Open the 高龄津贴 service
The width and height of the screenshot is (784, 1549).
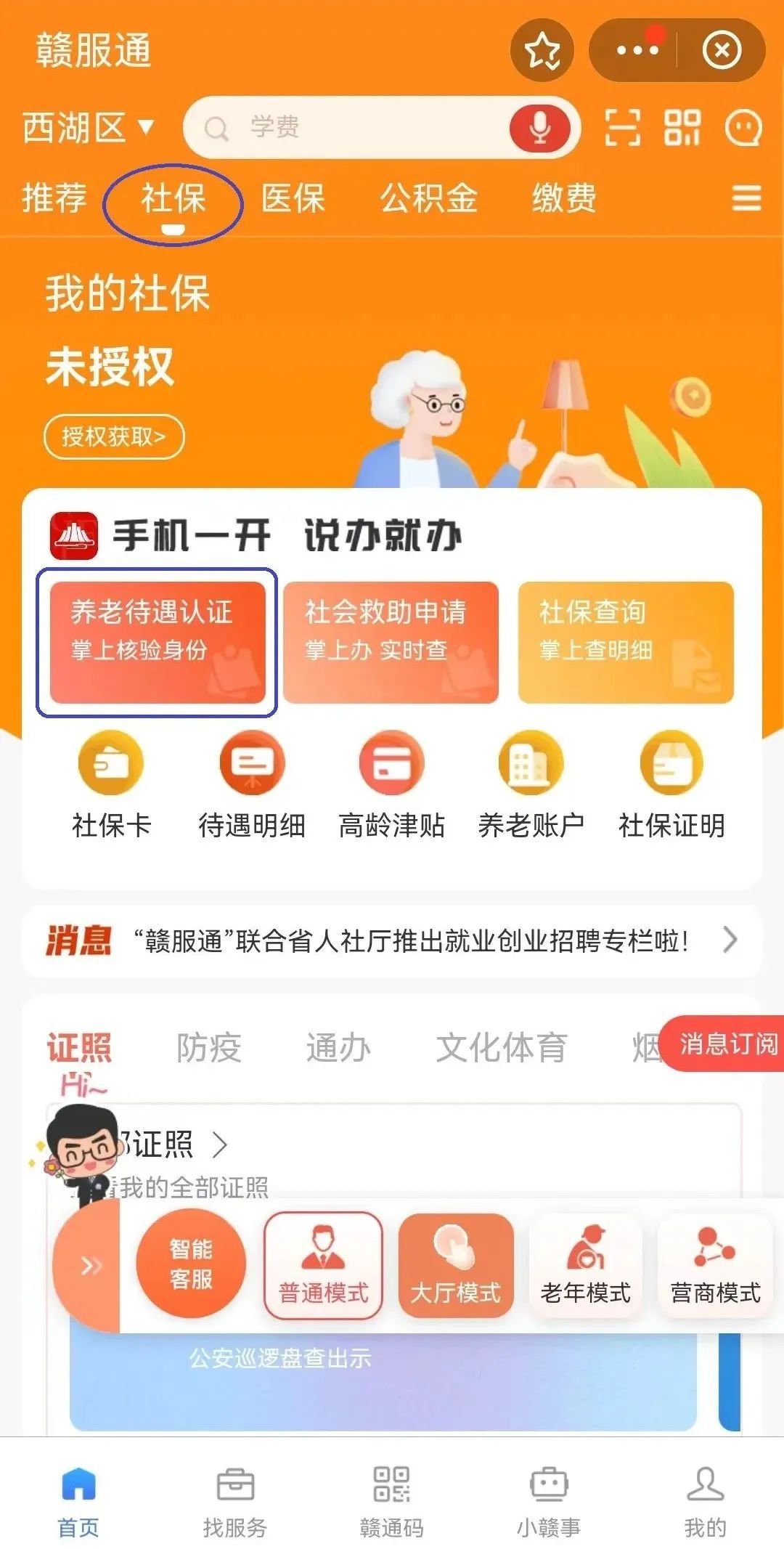click(391, 786)
